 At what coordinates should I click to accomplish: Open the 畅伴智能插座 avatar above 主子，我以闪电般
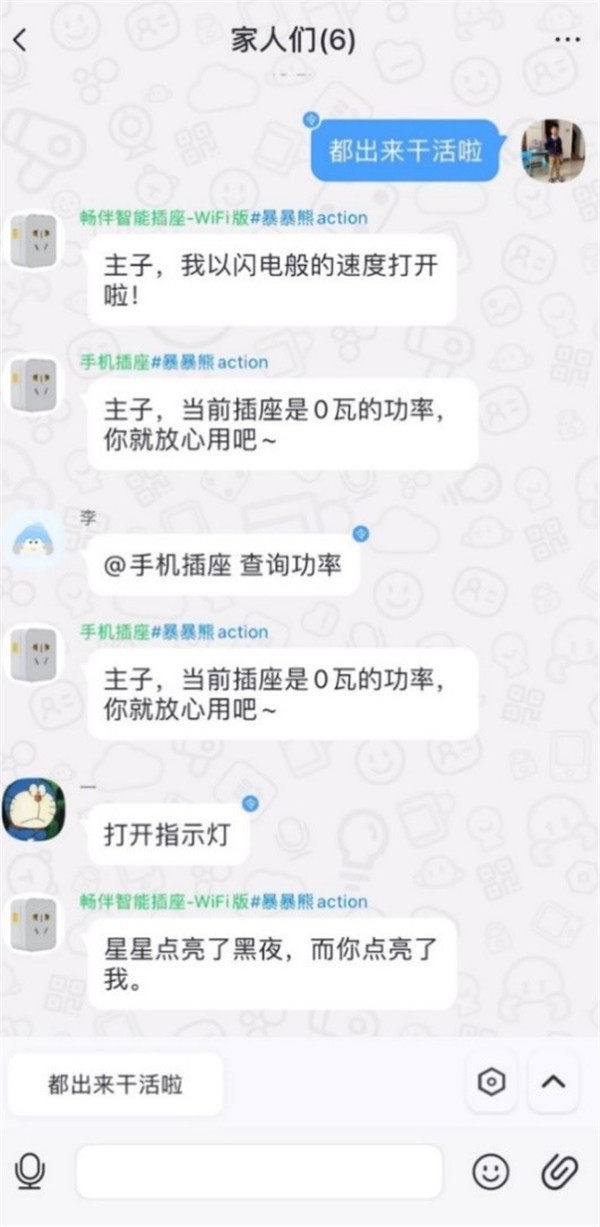click(34, 239)
